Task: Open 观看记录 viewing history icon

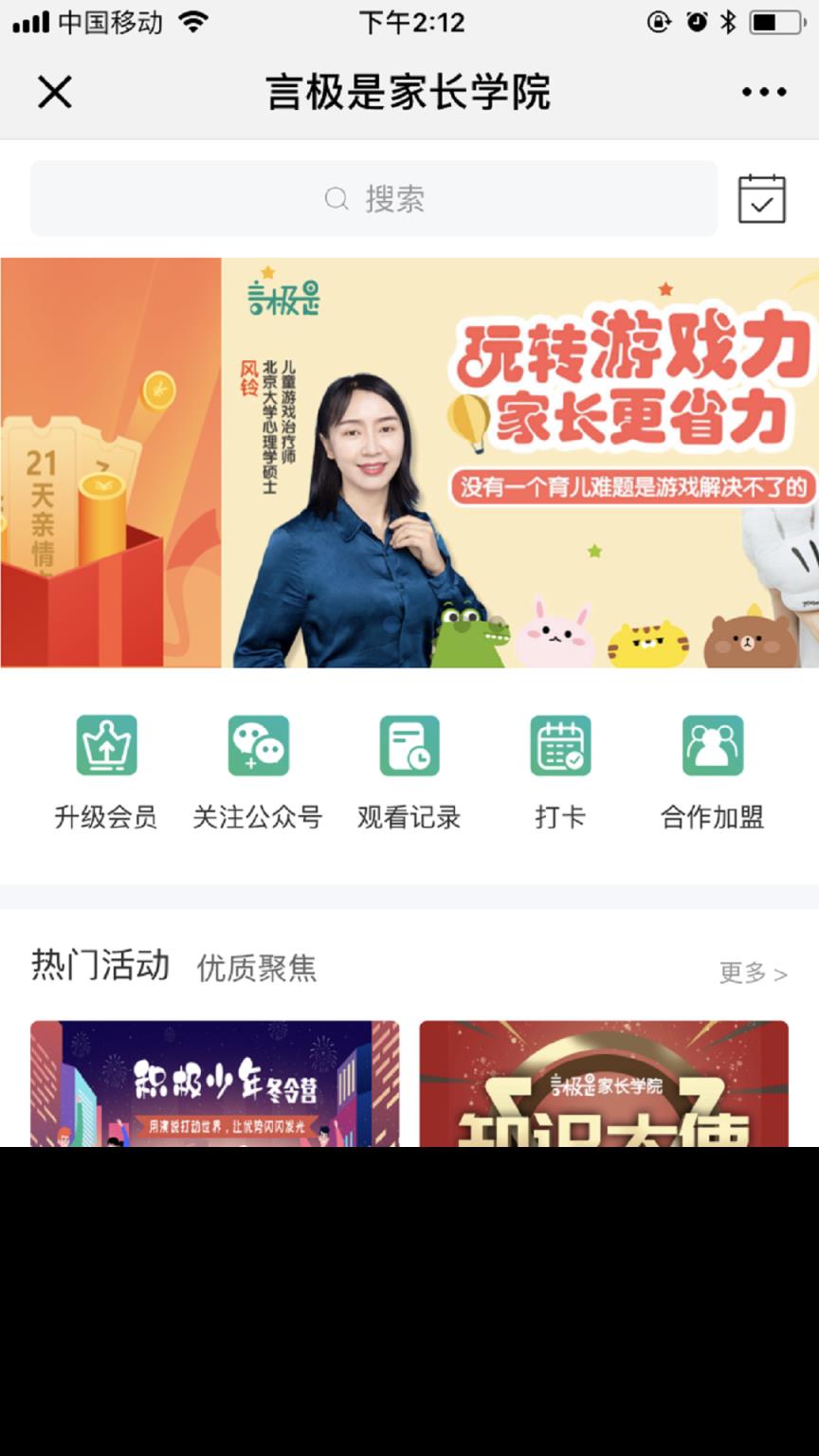Action: point(409,745)
